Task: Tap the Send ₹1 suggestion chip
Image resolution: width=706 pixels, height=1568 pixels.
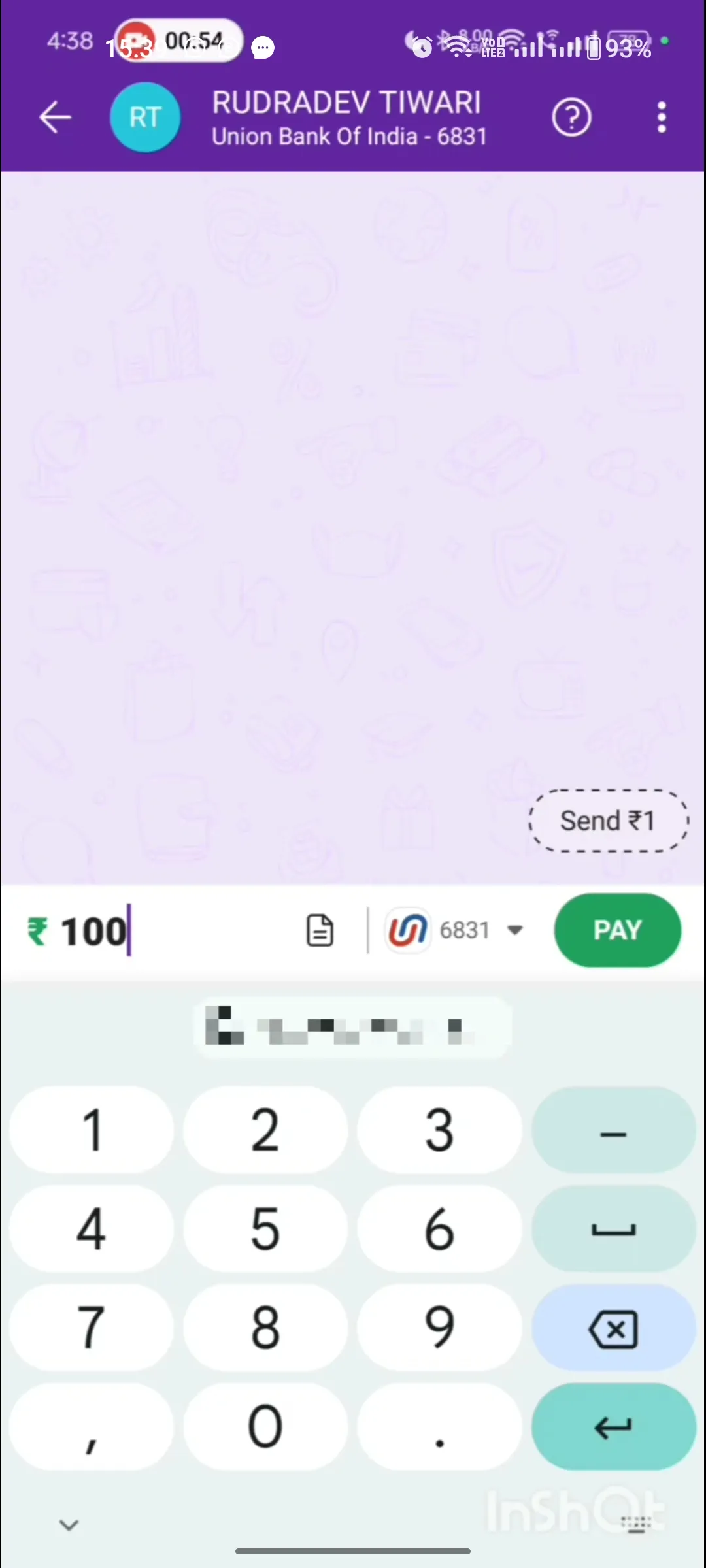Action: 608,821
